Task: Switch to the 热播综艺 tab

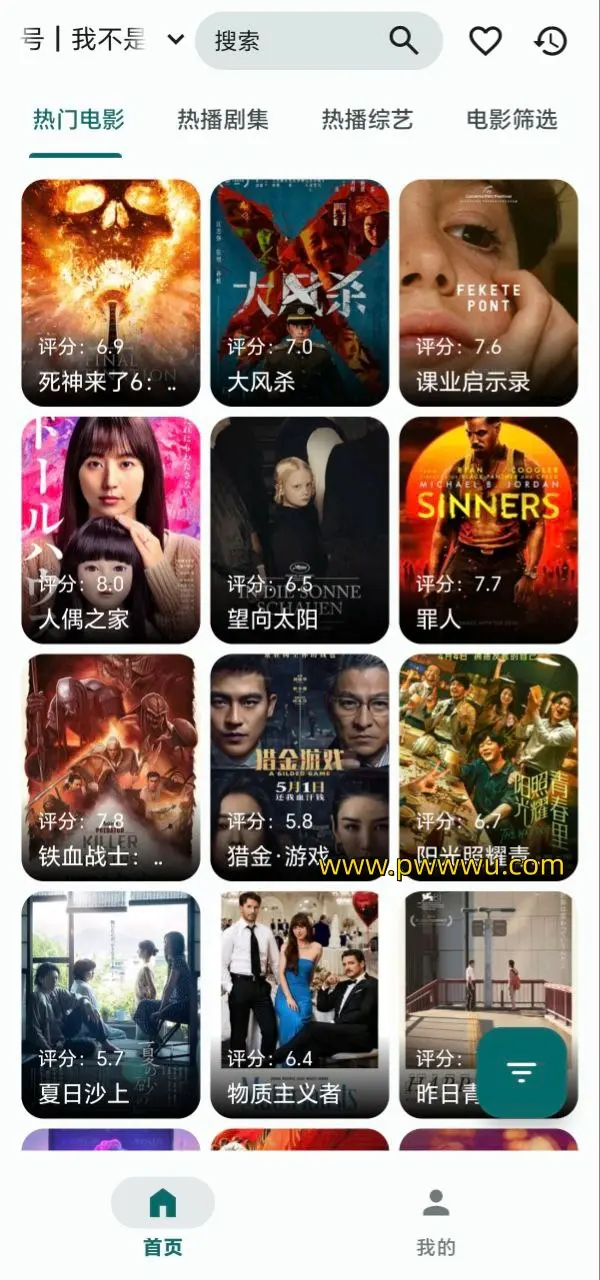Action: (367, 120)
